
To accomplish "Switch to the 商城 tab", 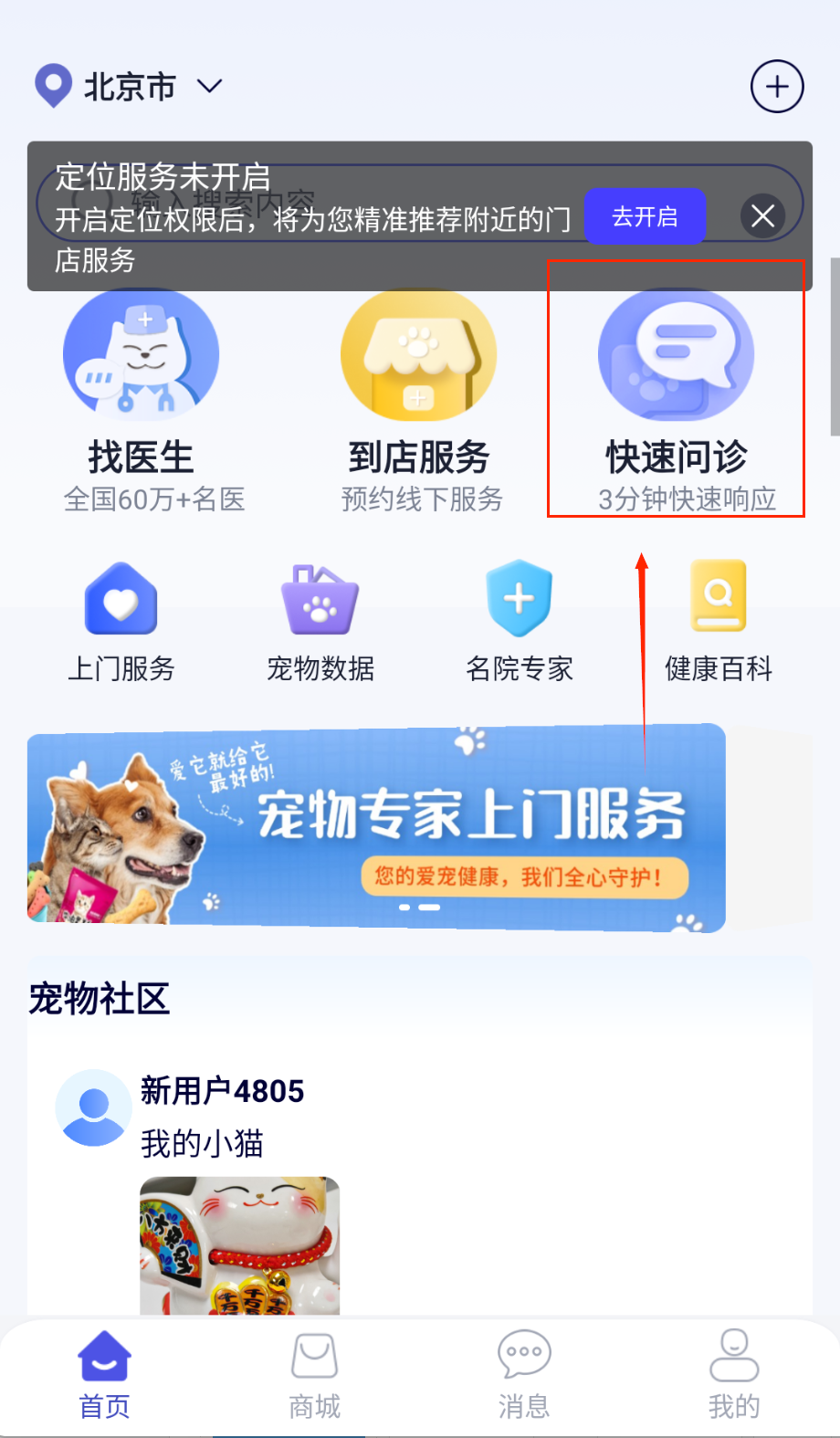I will [315, 1375].
